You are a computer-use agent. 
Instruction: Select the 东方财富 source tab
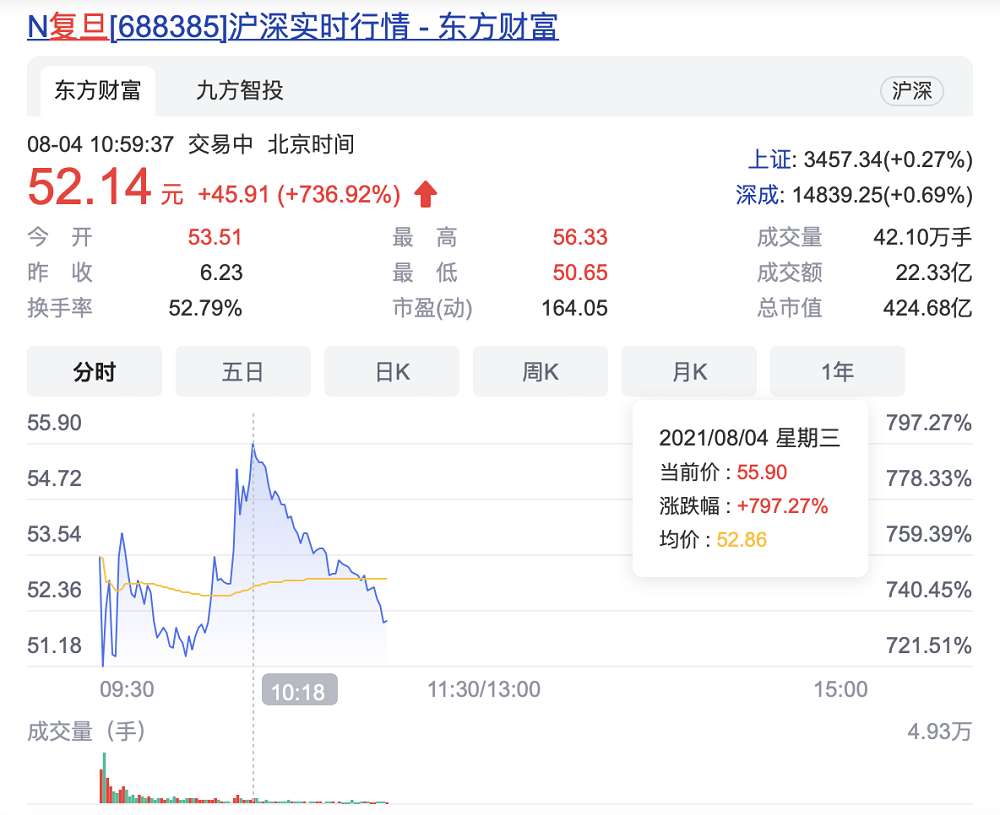click(x=98, y=91)
